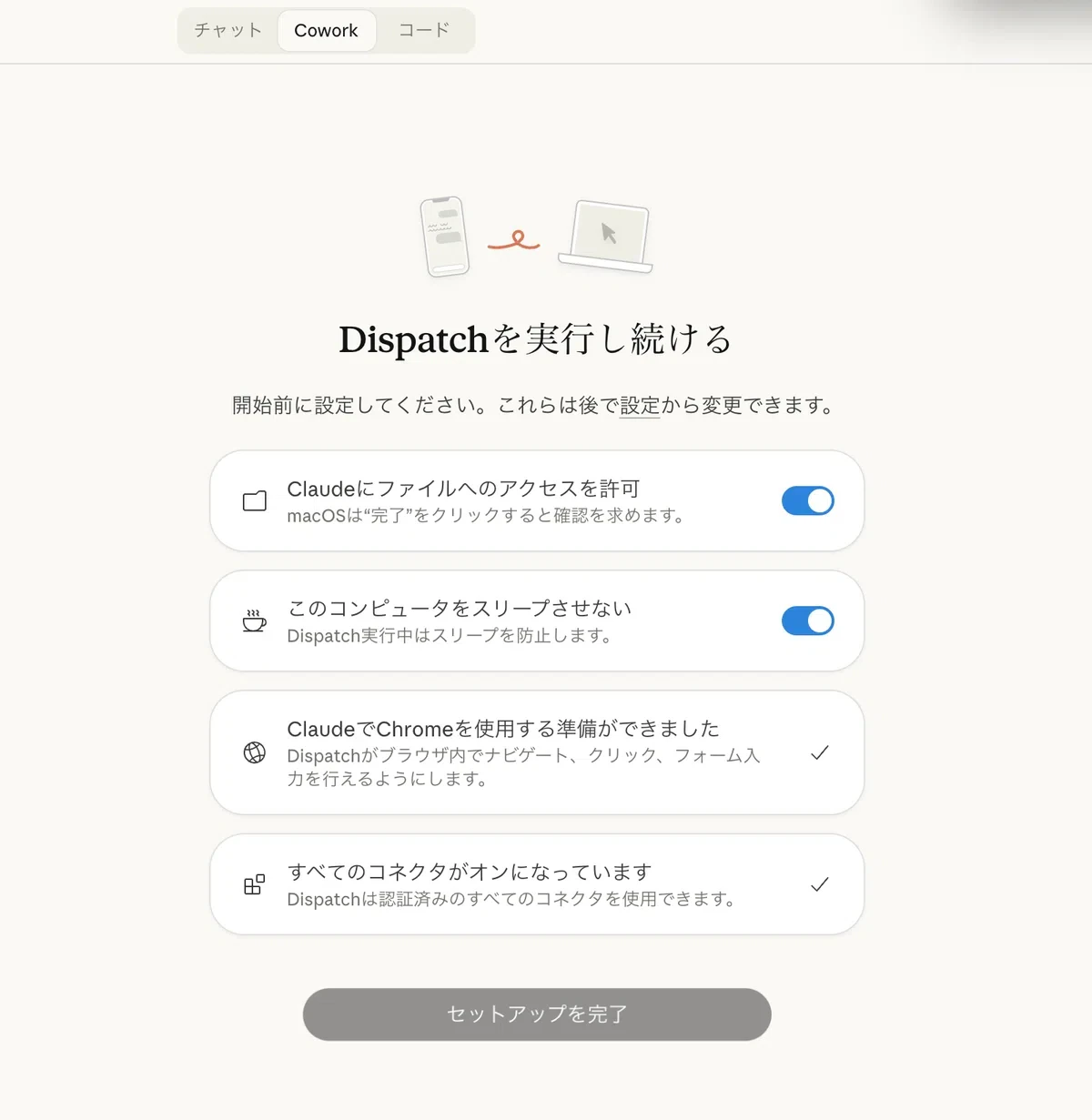
Task: Disable このコンピュータをスリープさせない switch
Action: [x=807, y=621]
